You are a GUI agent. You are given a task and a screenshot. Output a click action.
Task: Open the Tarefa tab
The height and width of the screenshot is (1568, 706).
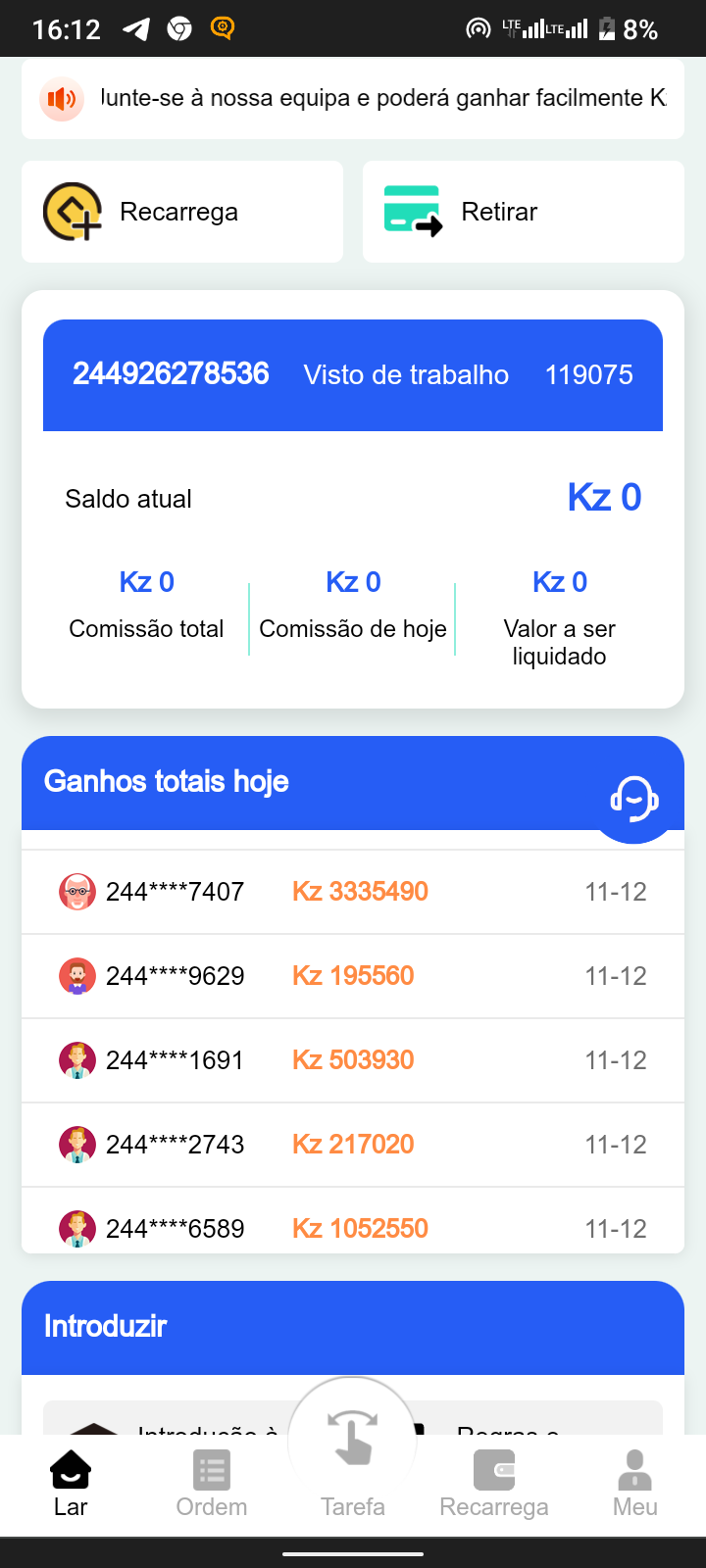tap(353, 1460)
